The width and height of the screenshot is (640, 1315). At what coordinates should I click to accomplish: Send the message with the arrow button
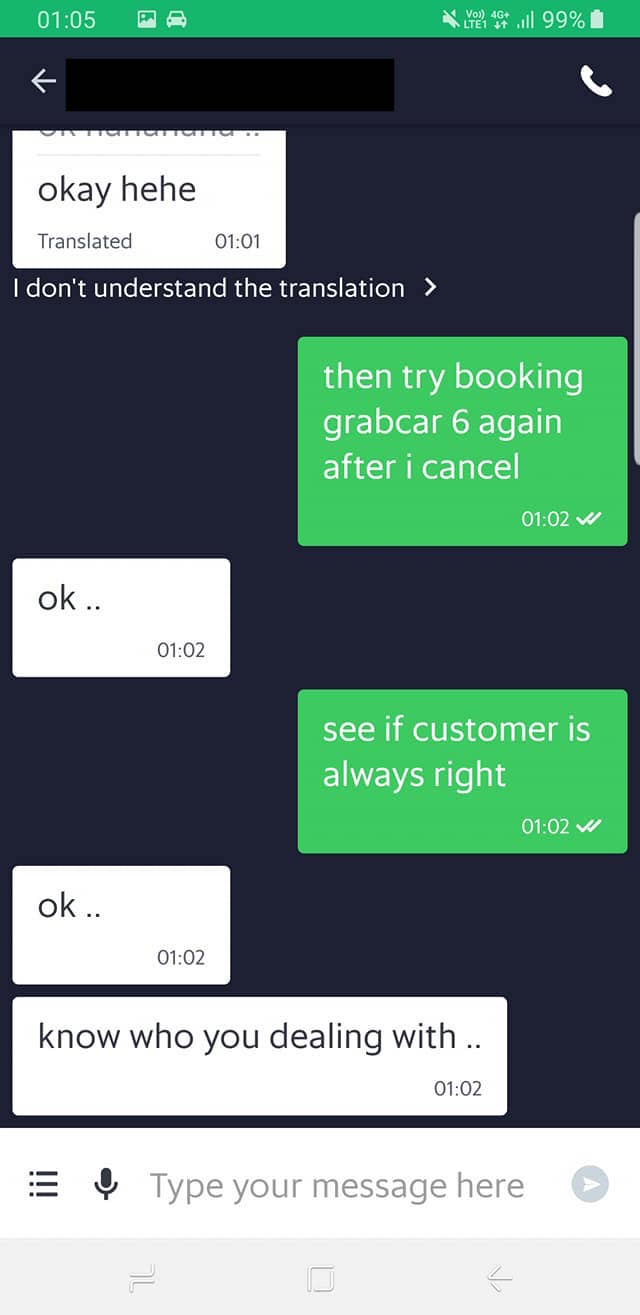tap(590, 1185)
